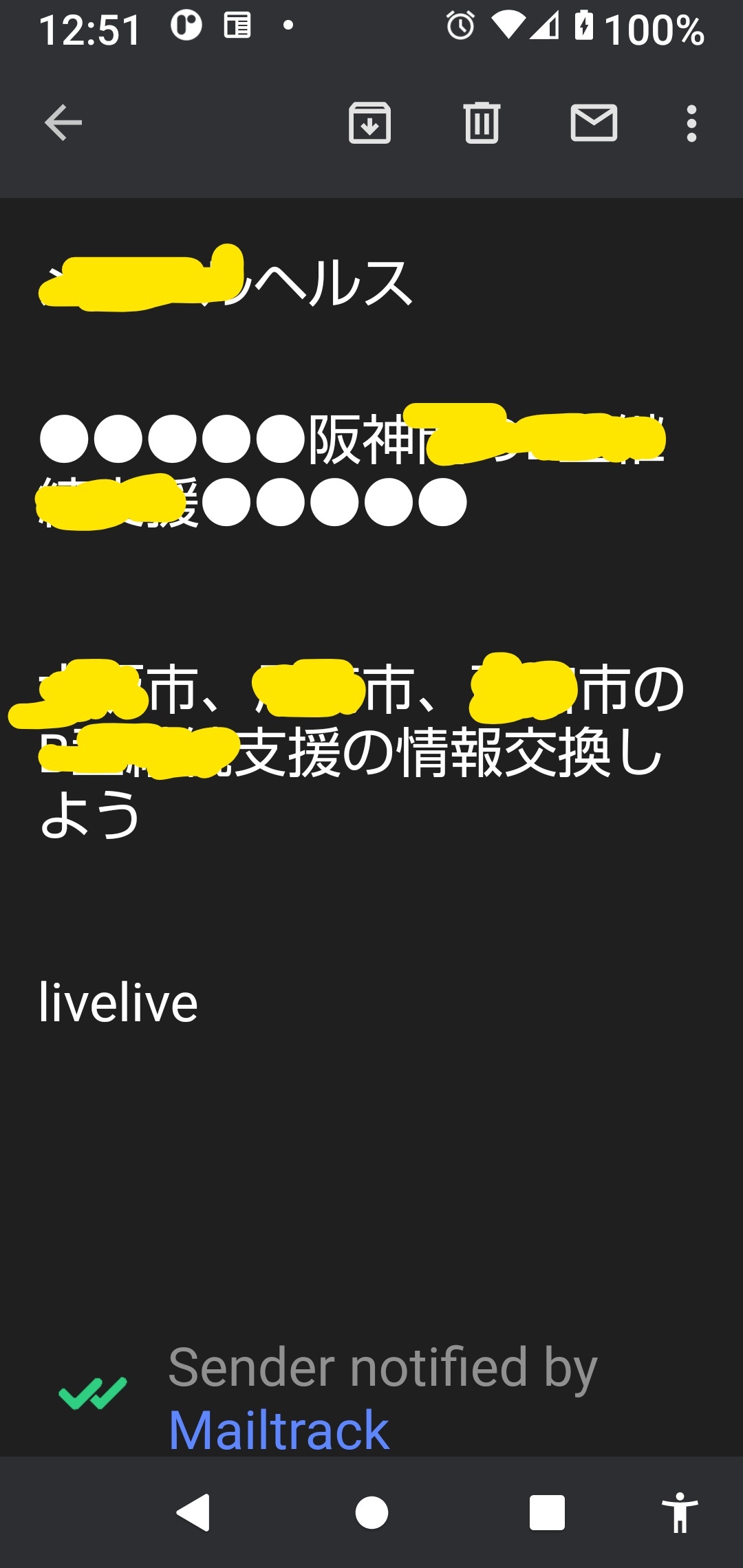Archive this email
This screenshot has width=743, height=1568.
369,123
